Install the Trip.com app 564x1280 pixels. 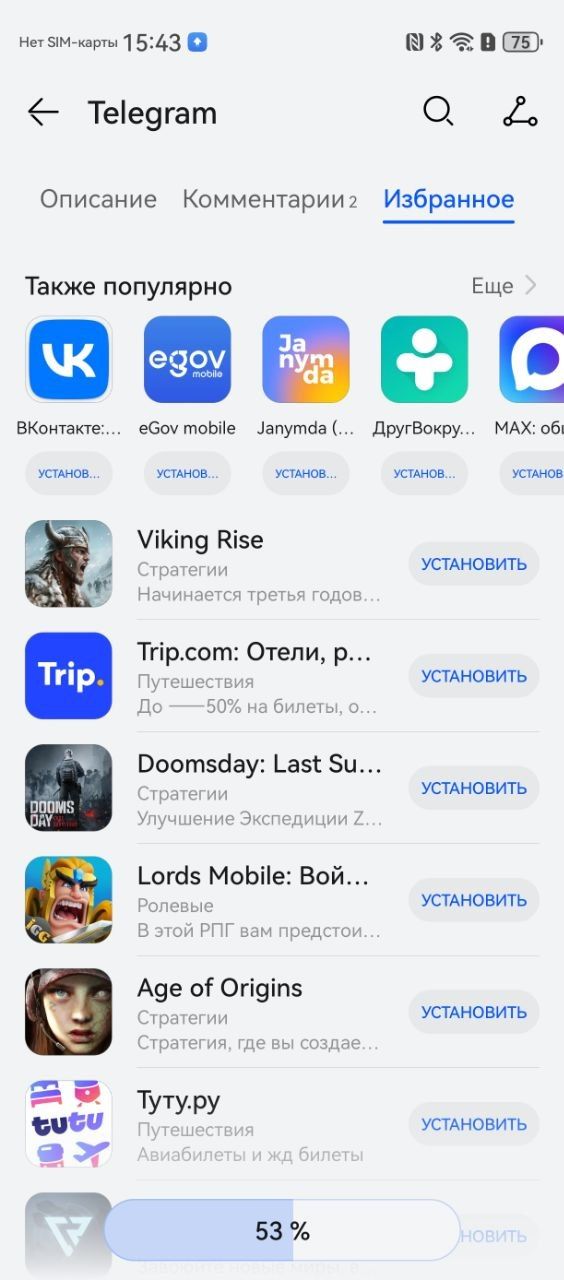pyautogui.click(x=474, y=676)
